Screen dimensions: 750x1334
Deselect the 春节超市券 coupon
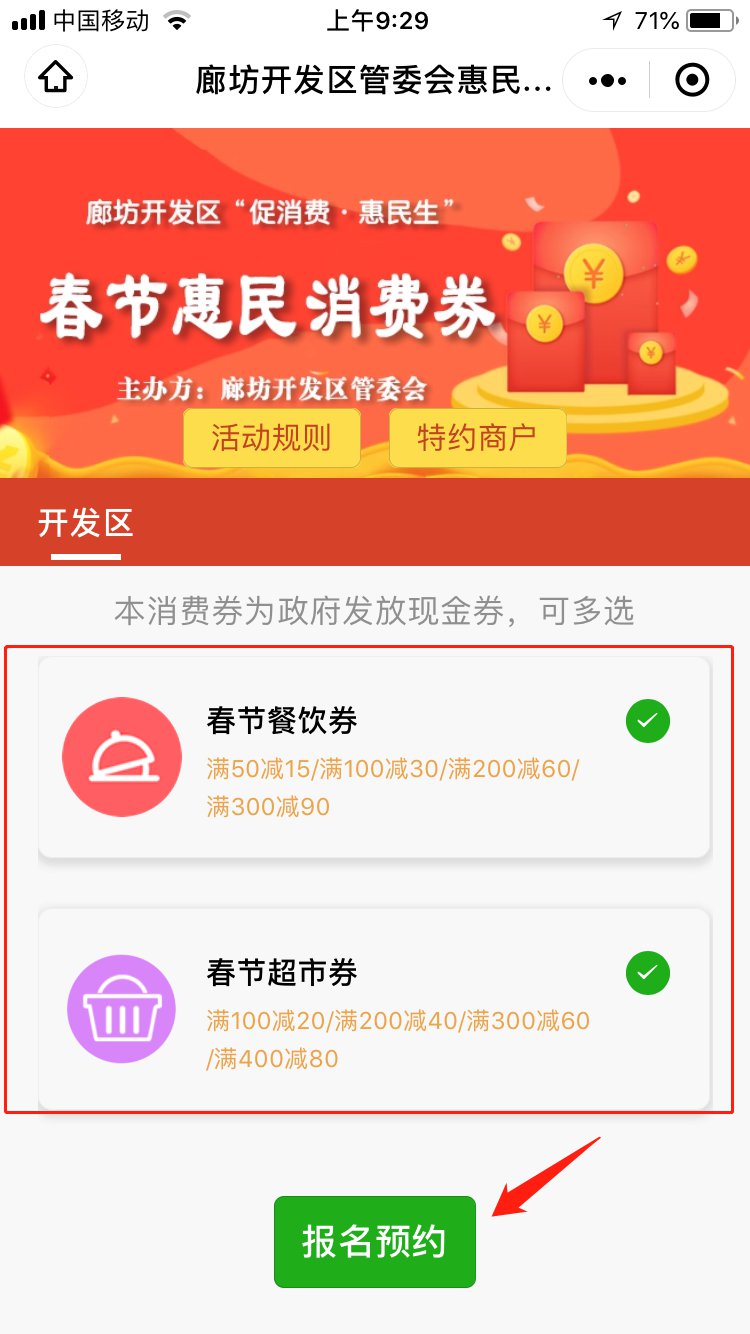647,973
